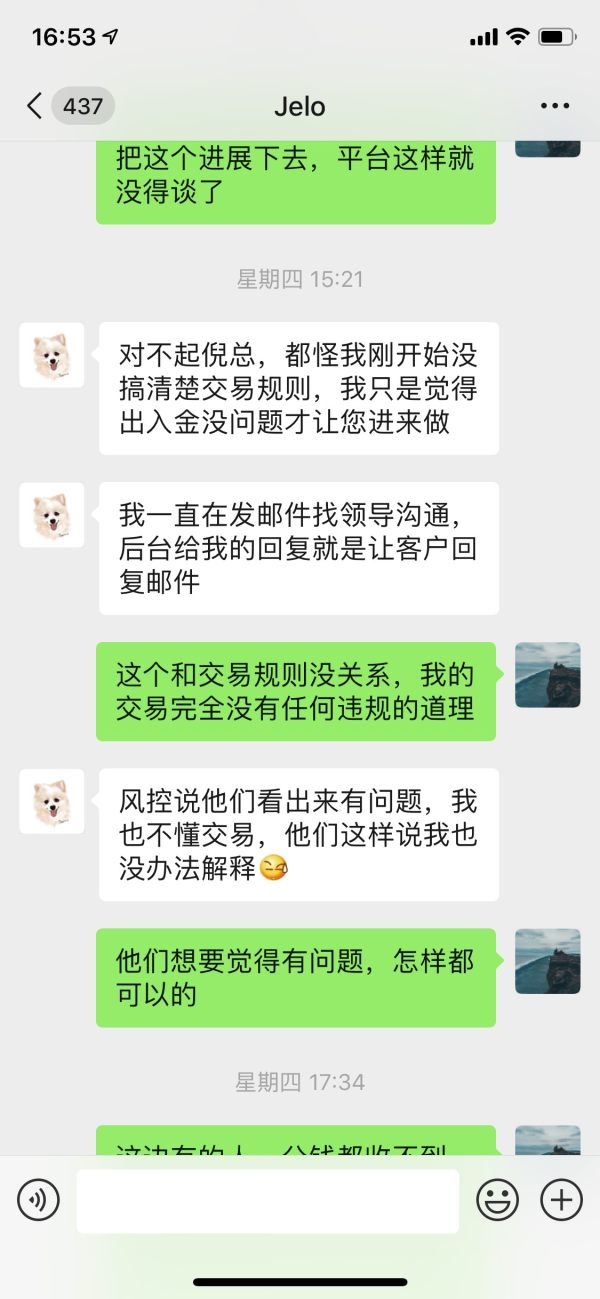Go back to the chat list
Screen dimensions: 600x1299
click(36, 106)
